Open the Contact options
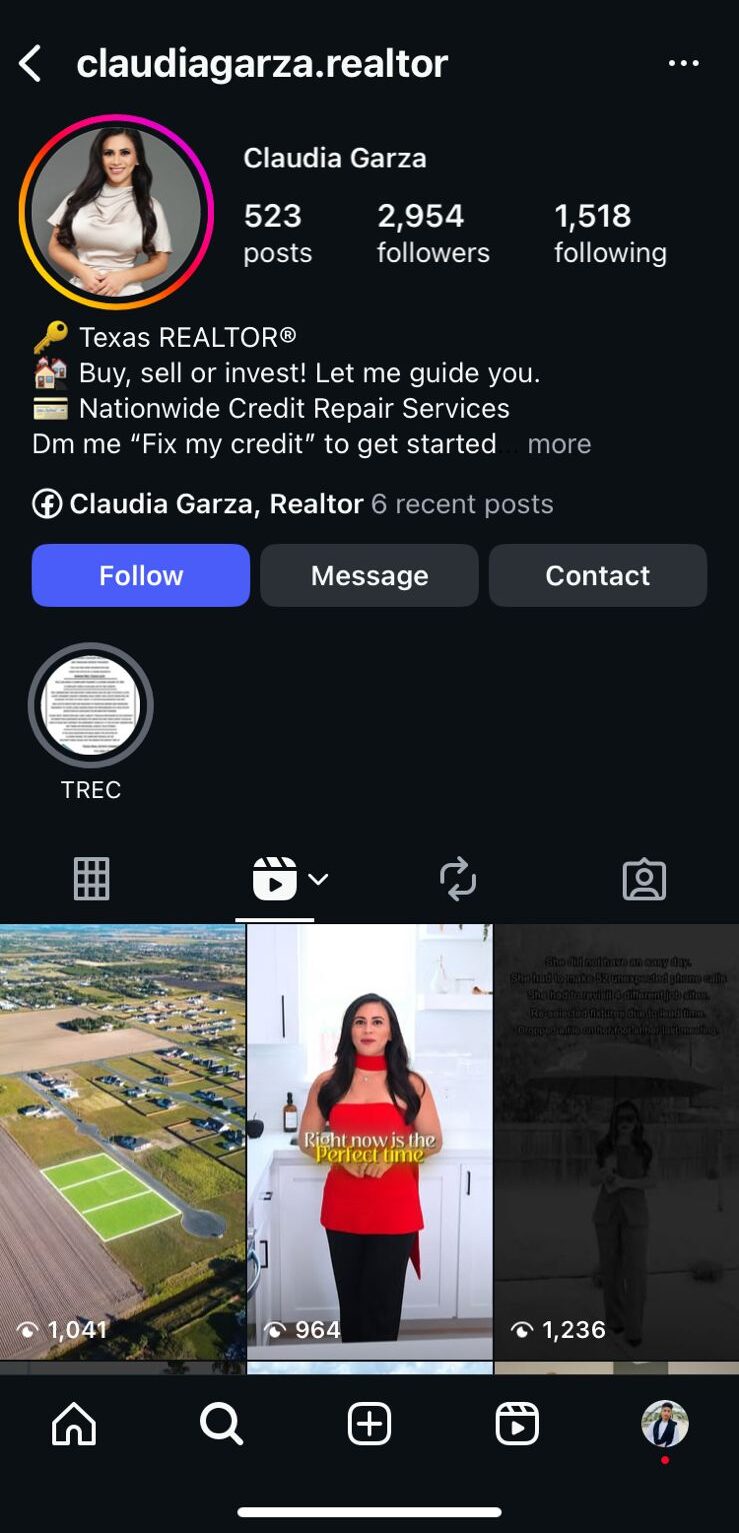739x1533 pixels. pyautogui.click(x=597, y=575)
